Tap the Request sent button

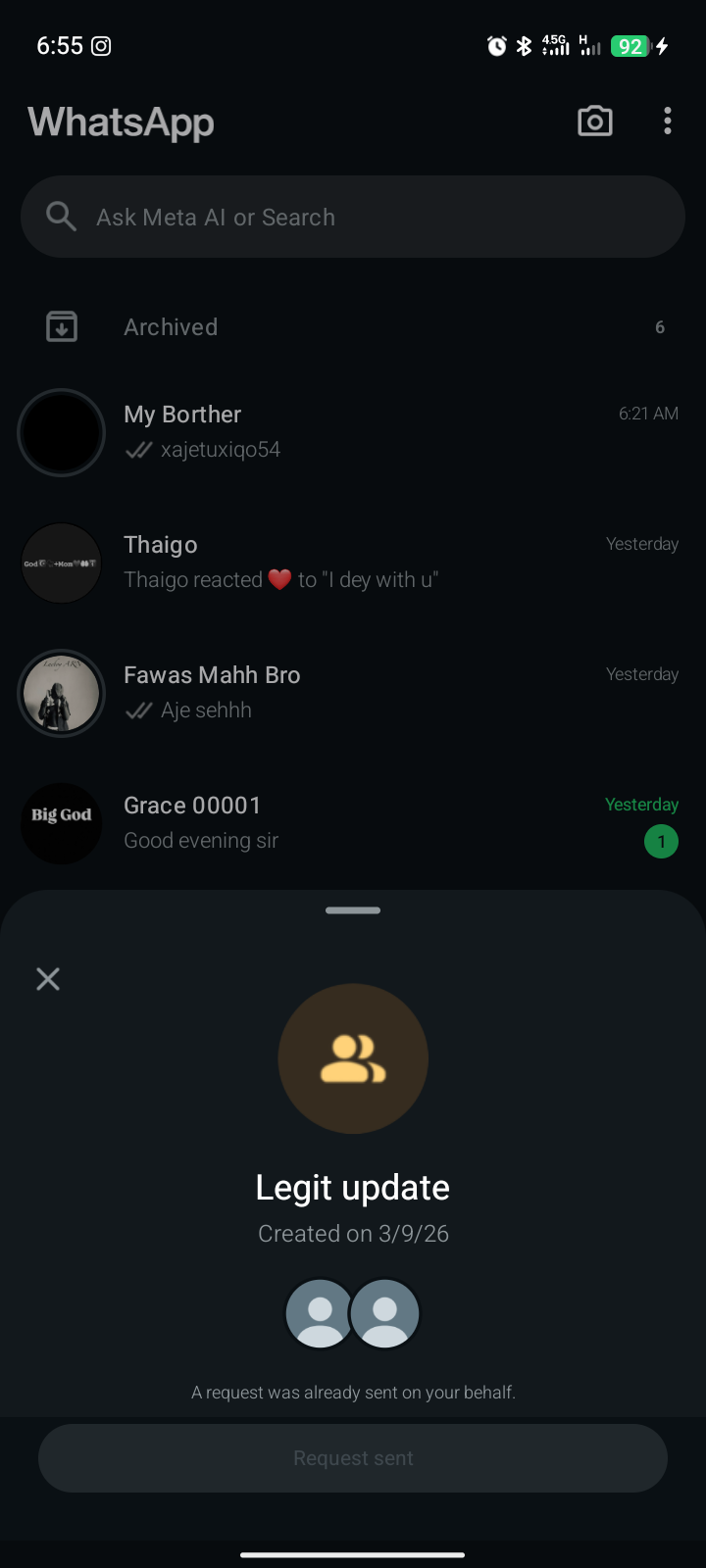353,1458
